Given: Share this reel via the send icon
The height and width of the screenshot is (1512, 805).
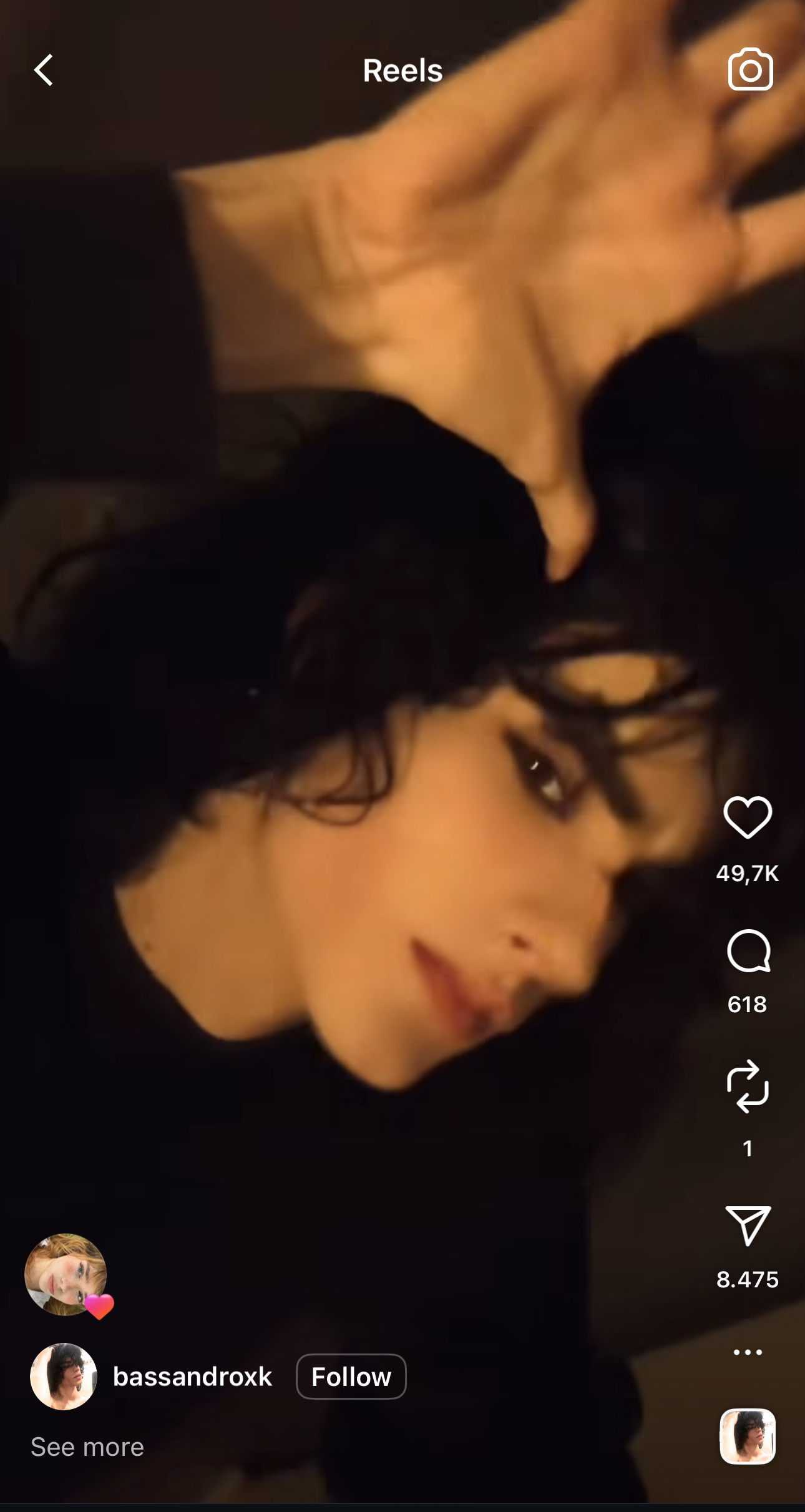Looking at the screenshot, I should pos(748,1225).
